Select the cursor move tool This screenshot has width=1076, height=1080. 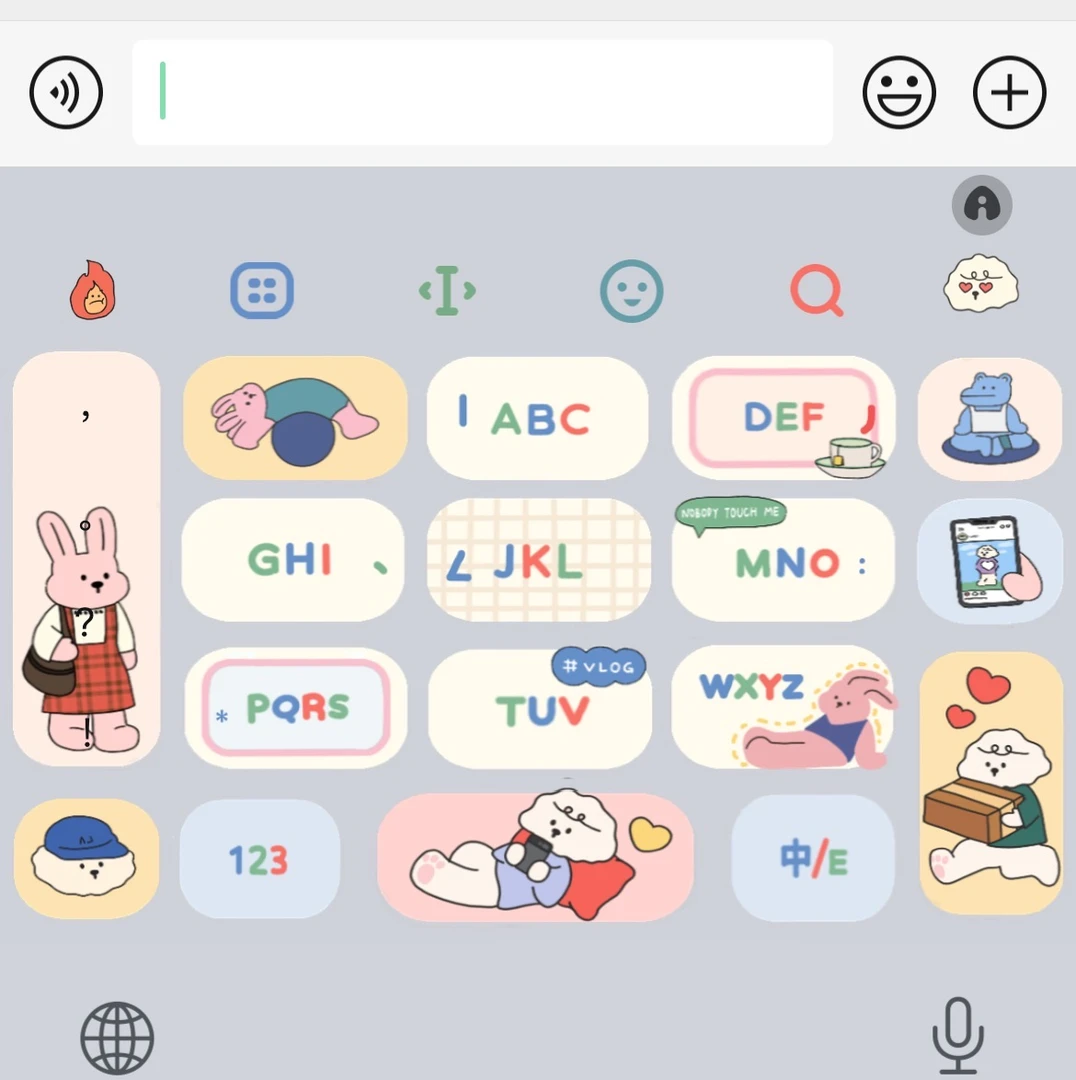(447, 291)
